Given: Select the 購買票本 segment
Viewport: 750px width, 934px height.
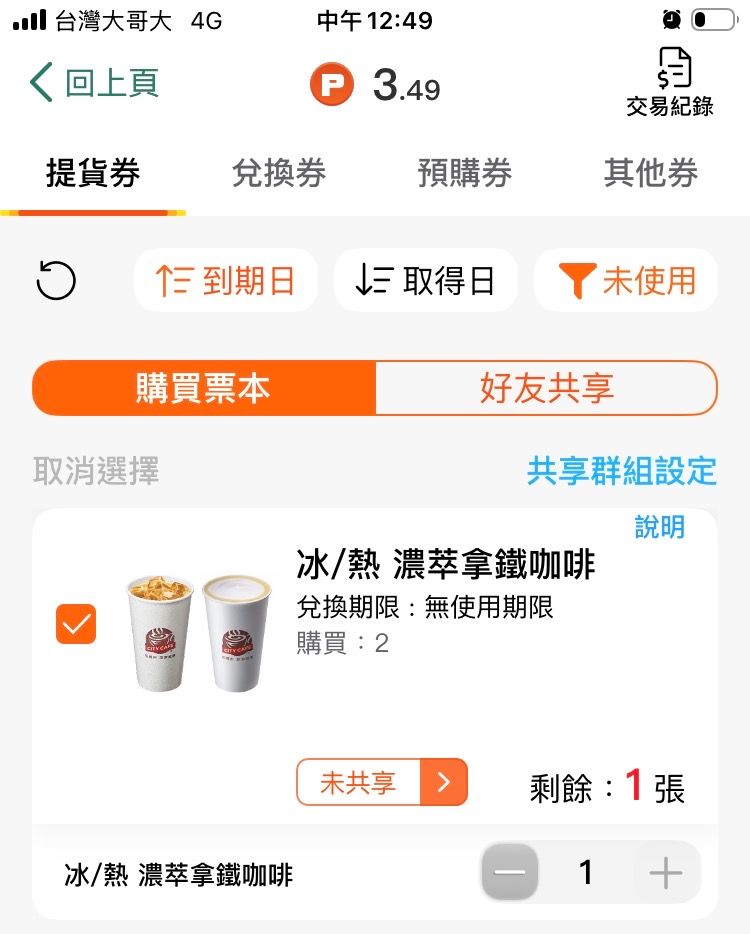Looking at the screenshot, I should (204, 388).
